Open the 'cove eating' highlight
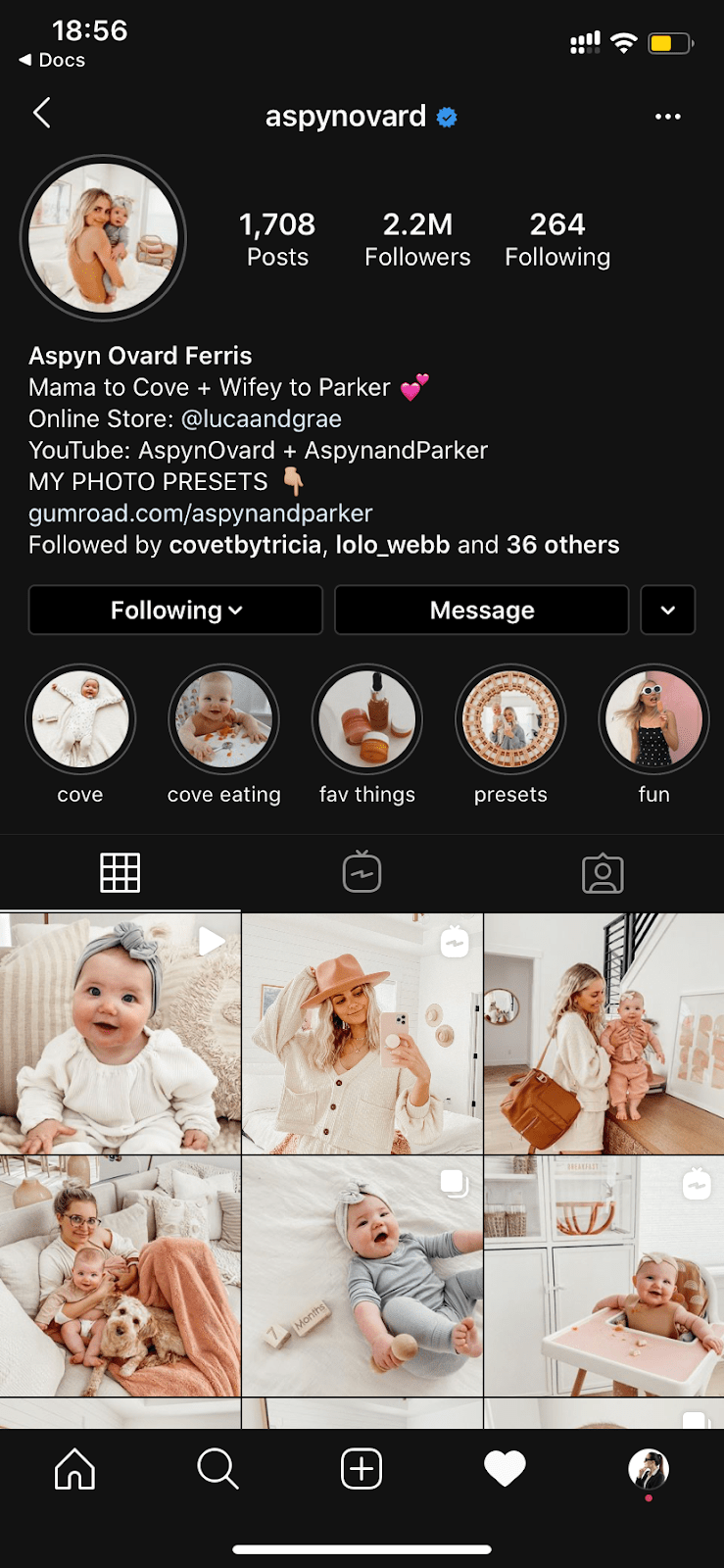 [x=223, y=719]
